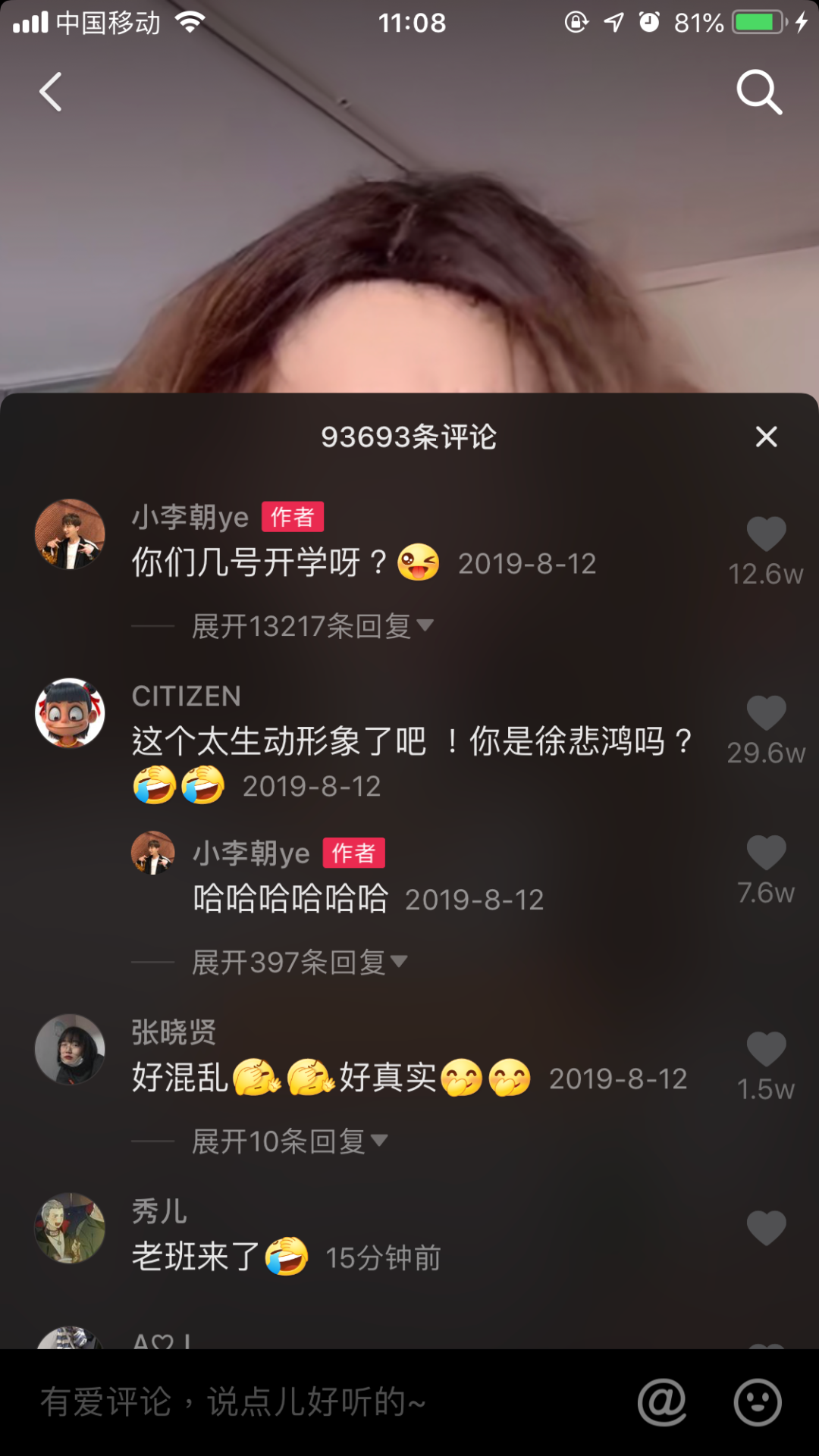The width and height of the screenshot is (819, 1456).
Task: Open 小李朝ye's avatar on the top comment
Action: [x=70, y=534]
